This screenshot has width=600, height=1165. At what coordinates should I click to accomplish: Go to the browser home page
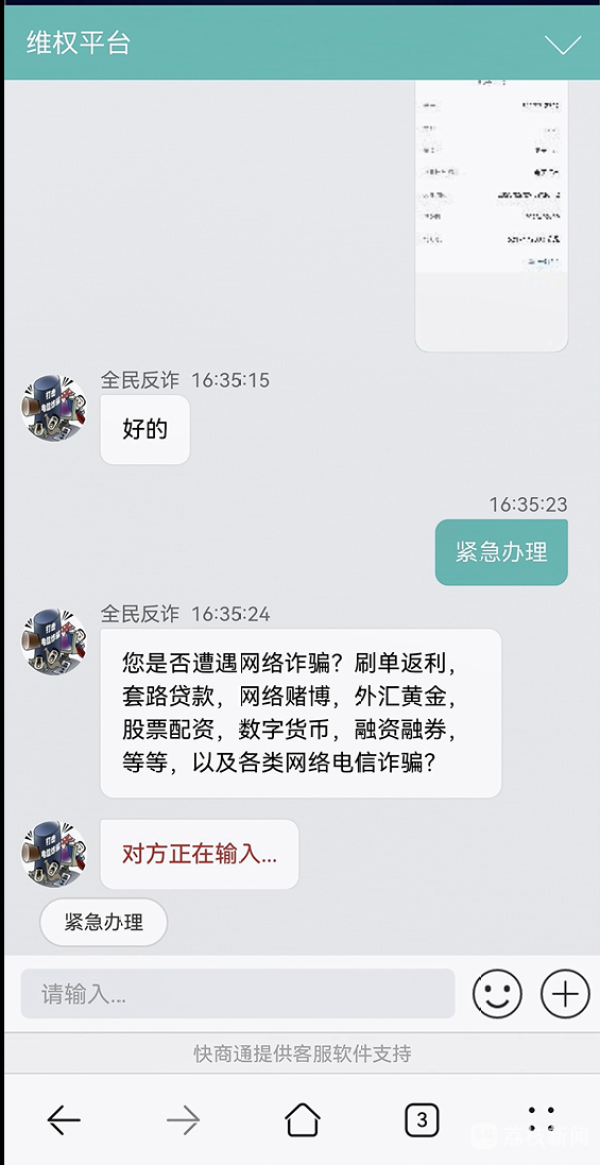point(302,1120)
